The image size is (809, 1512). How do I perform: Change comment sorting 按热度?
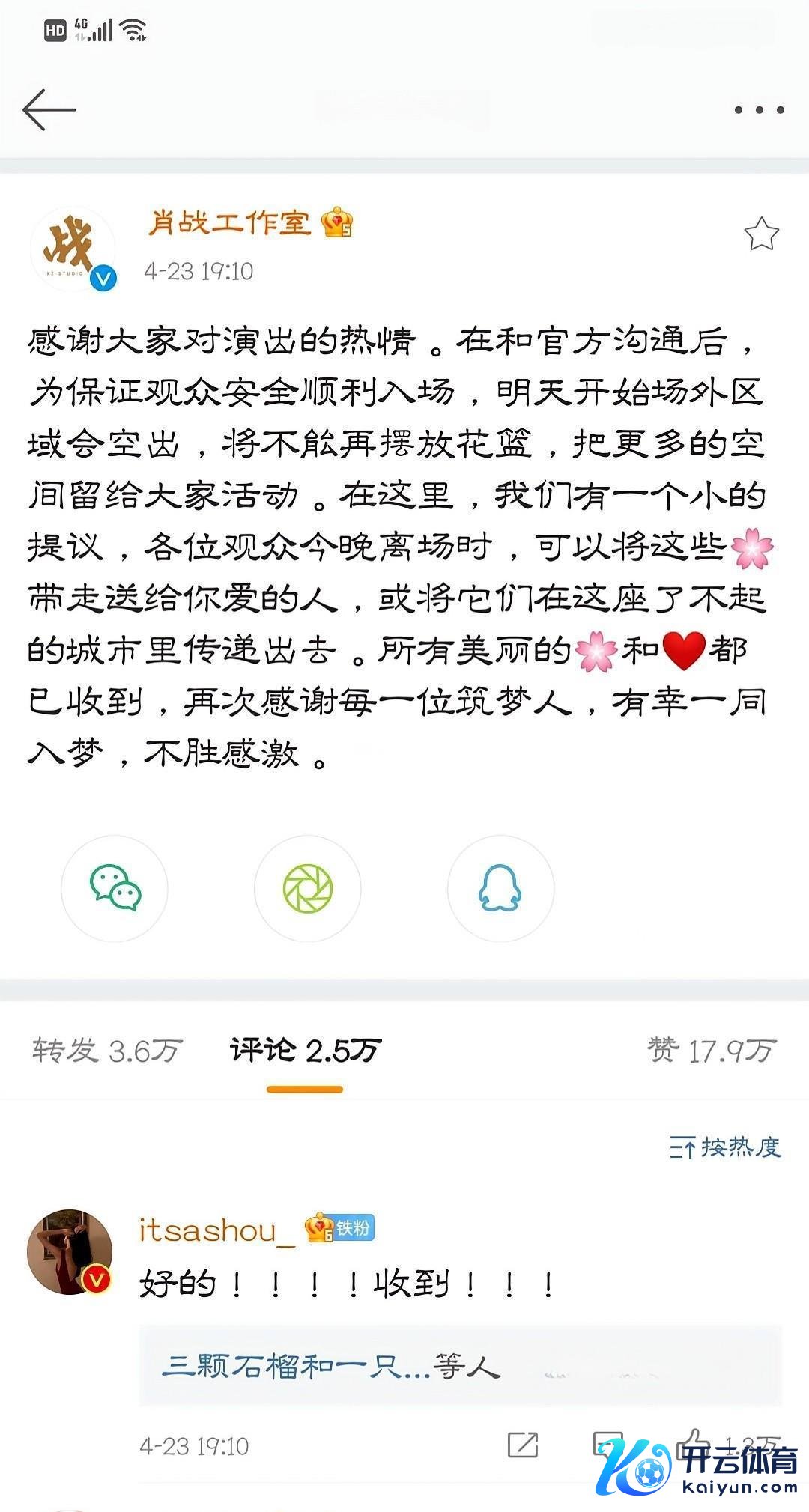pos(725,1147)
